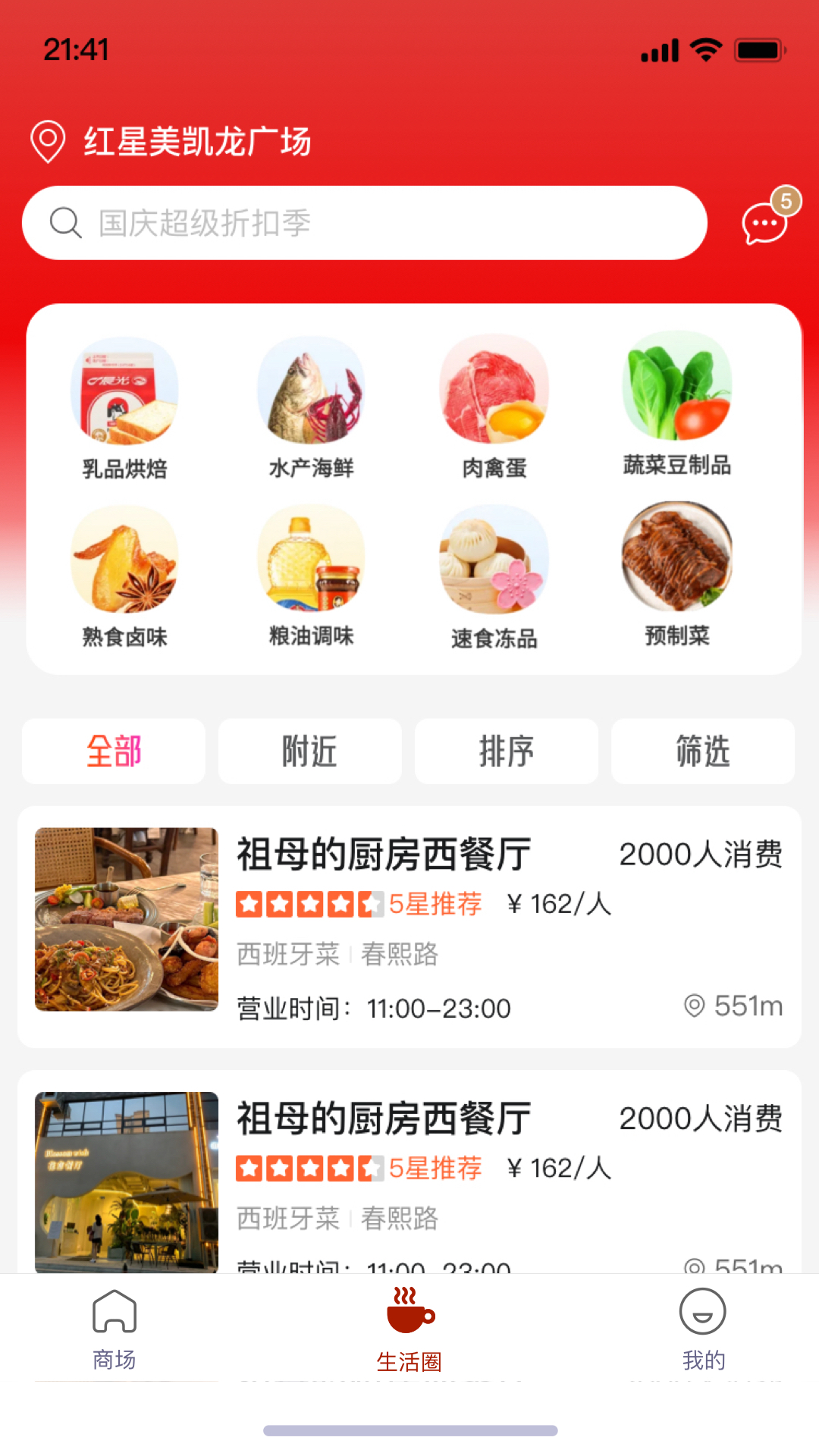Tap the location pin icon
Screen dimensions: 819x1456
(x=48, y=140)
